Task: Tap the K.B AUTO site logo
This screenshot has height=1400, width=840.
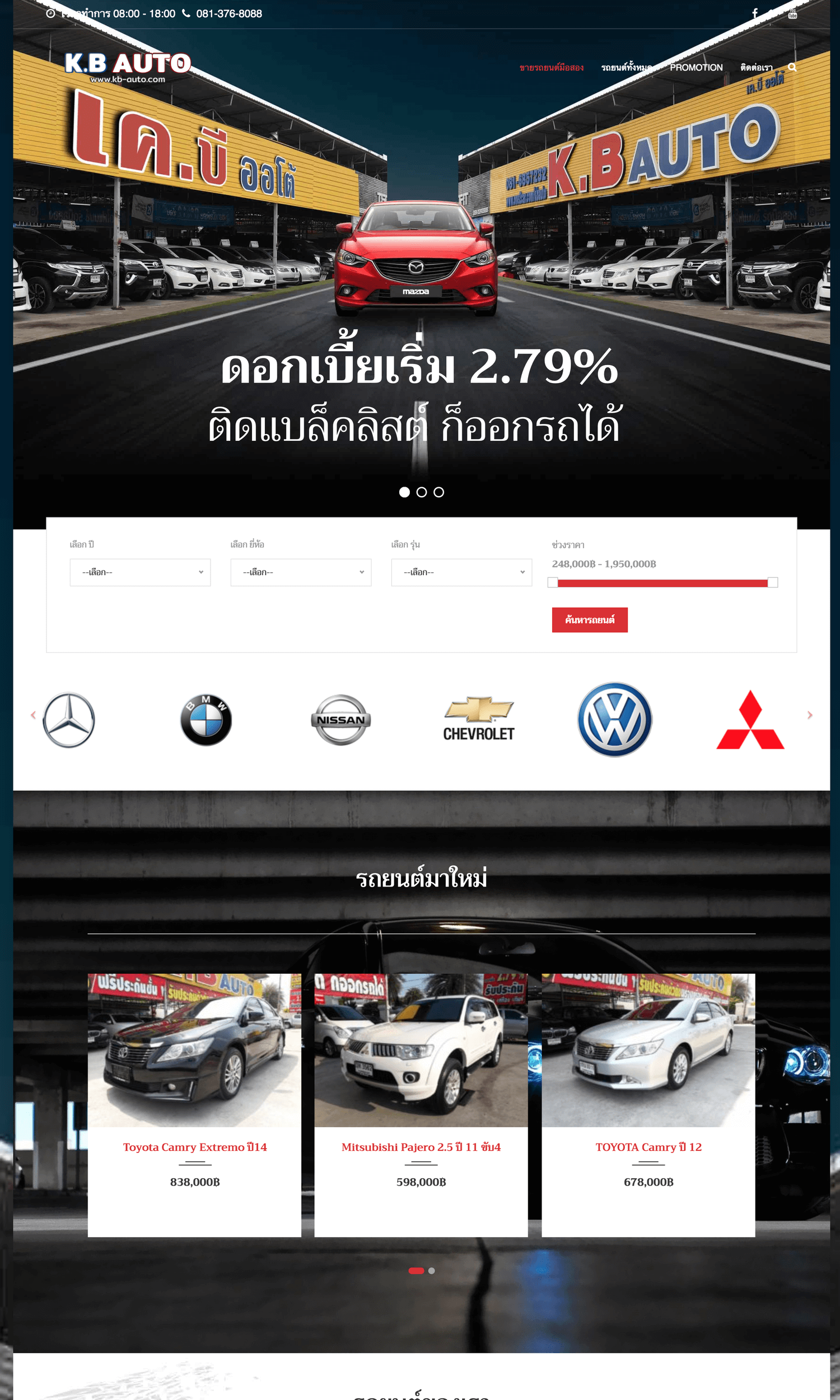Action: 128,67
